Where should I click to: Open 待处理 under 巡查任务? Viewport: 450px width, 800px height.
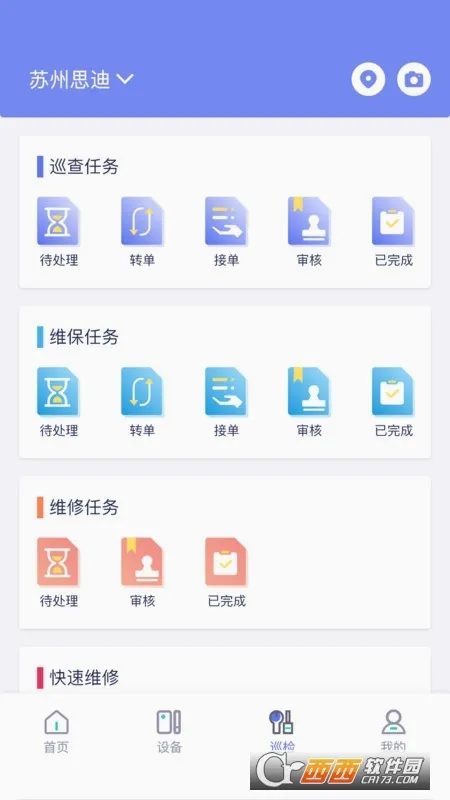[59, 232]
